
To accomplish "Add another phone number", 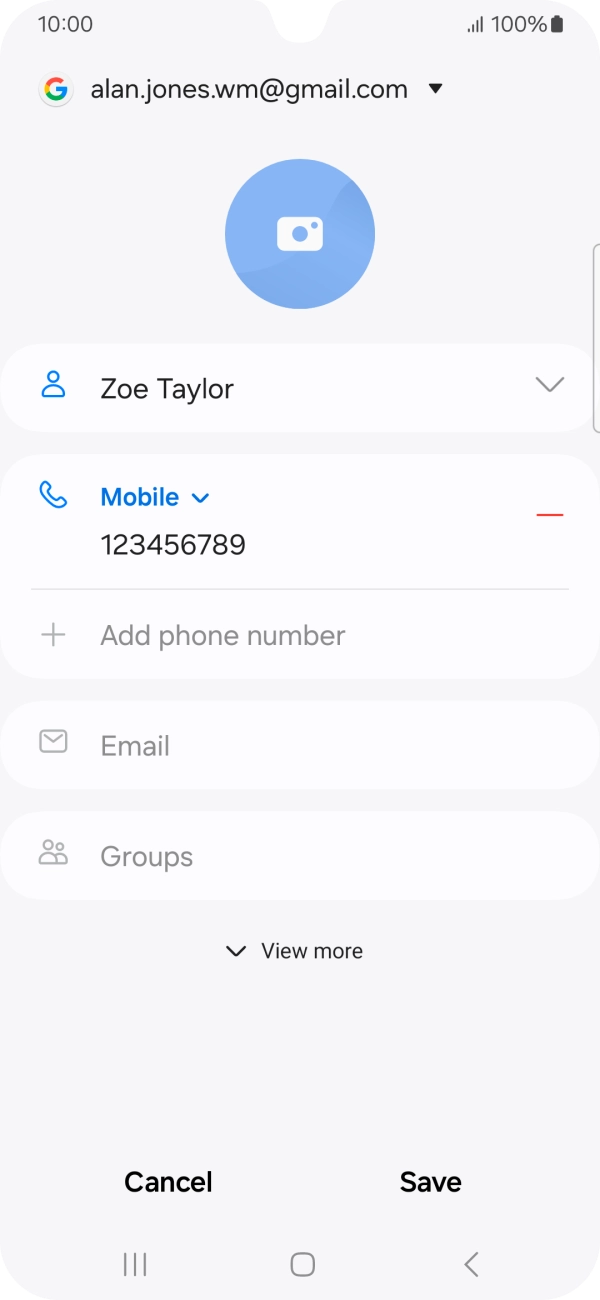I will [x=222, y=636].
